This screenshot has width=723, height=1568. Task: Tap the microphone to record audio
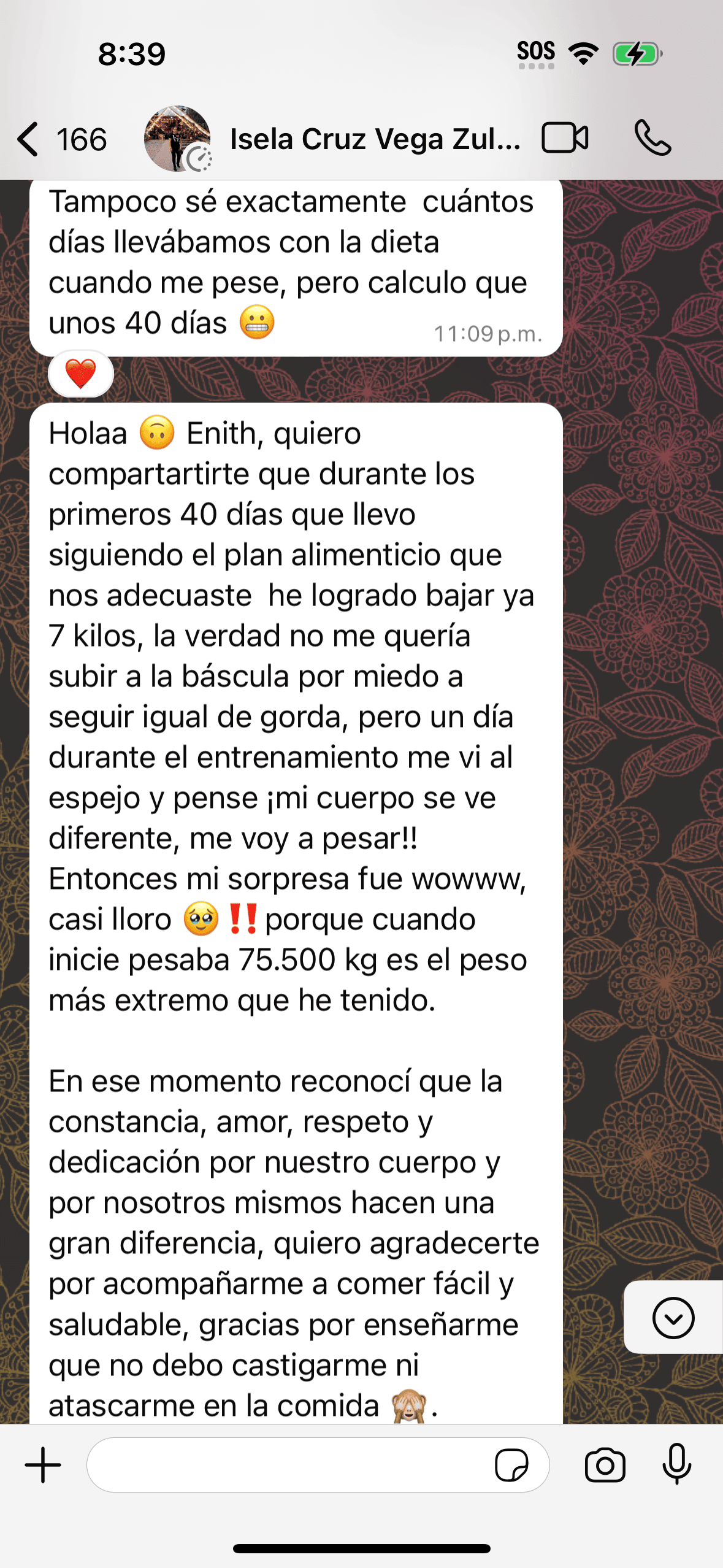(x=677, y=1465)
